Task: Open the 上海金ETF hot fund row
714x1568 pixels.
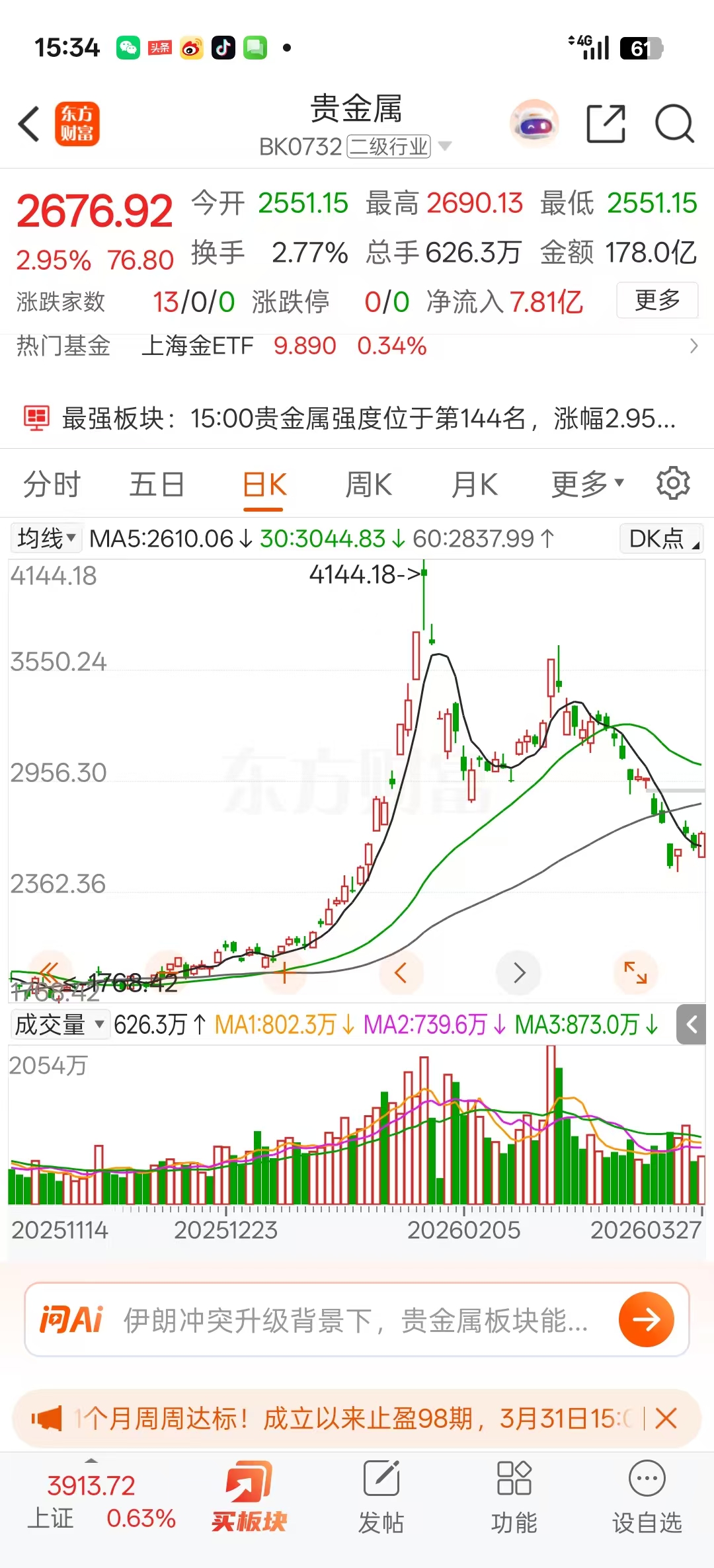Action: (x=357, y=346)
